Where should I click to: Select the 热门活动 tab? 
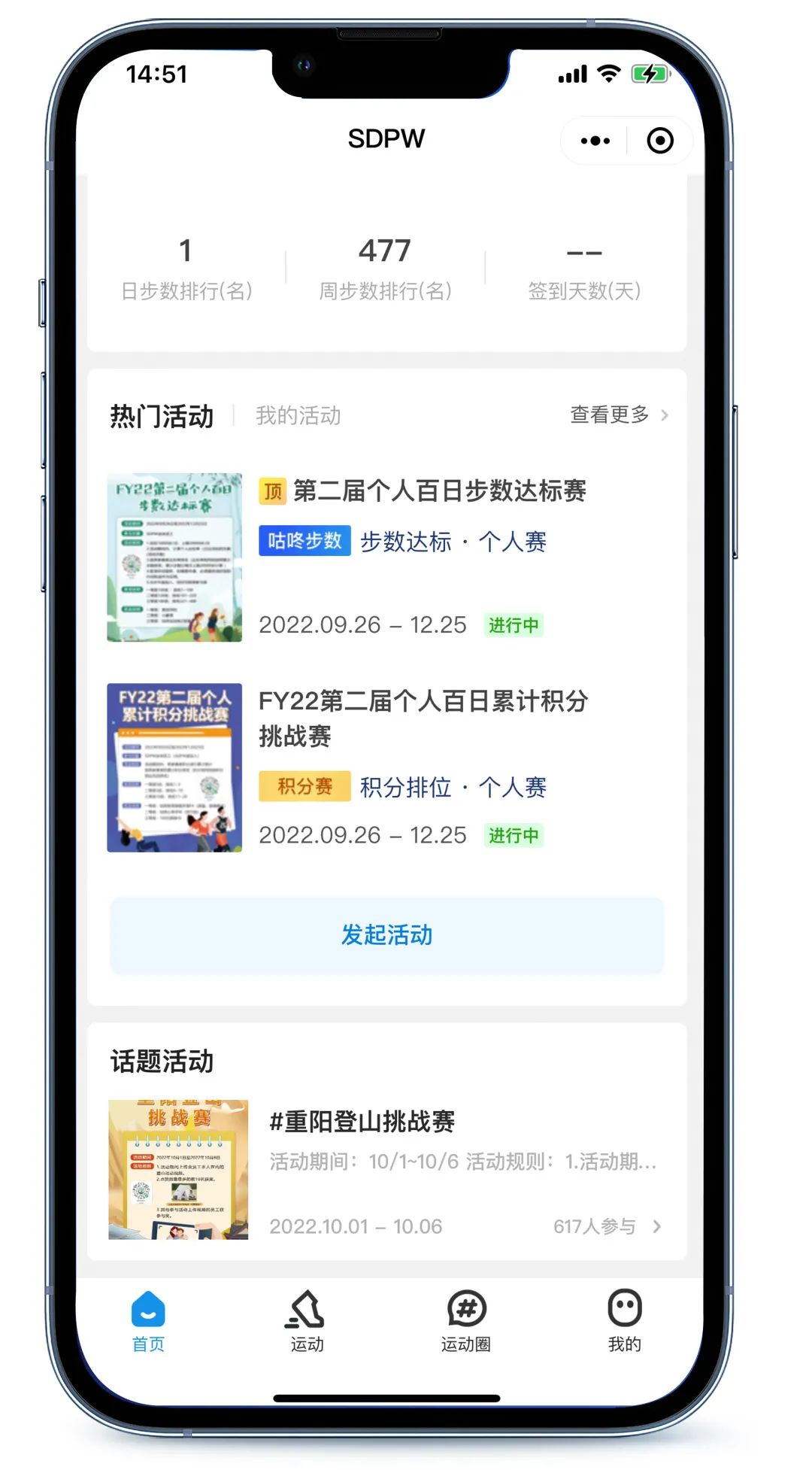tap(162, 415)
